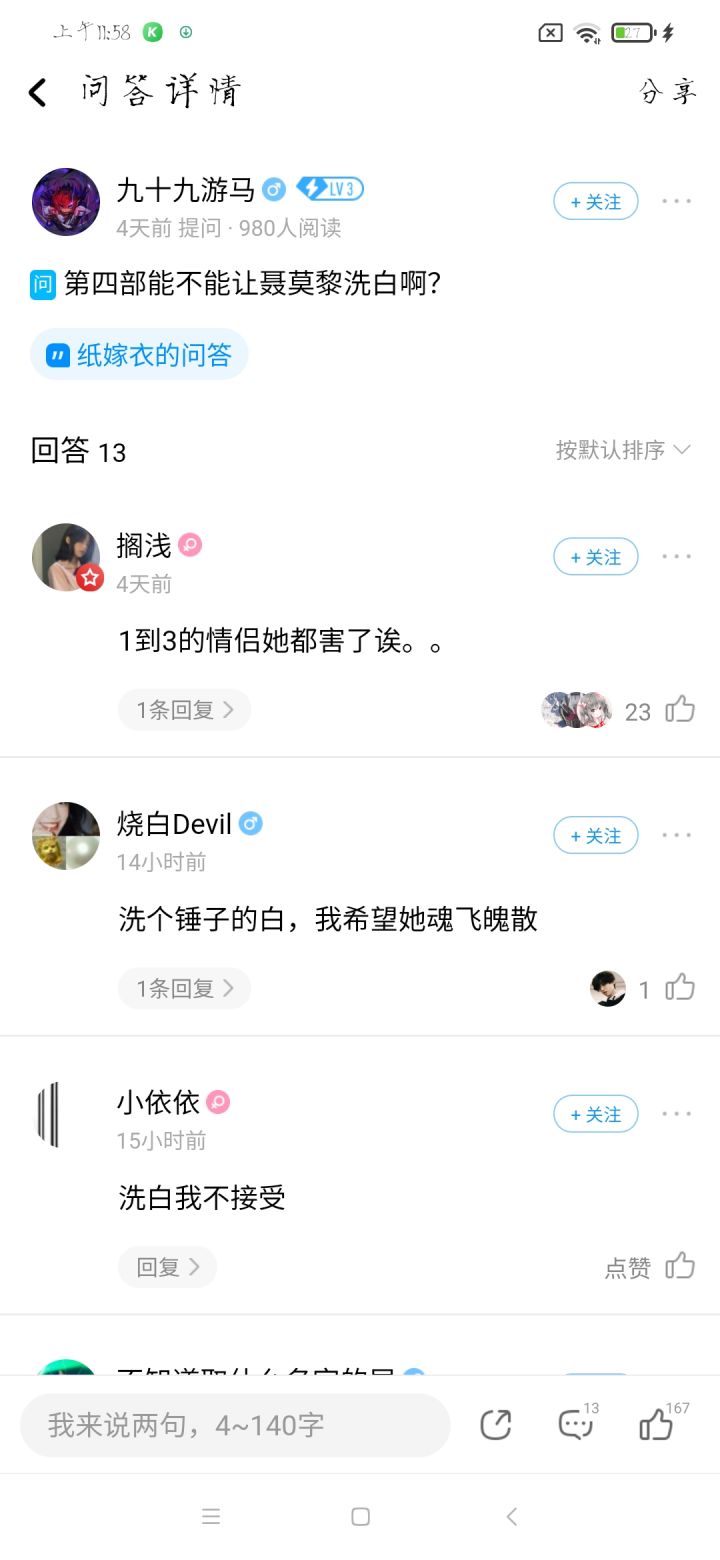720x1560 pixels.
Task: Follow the asker 九十九游马
Action: [595, 202]
